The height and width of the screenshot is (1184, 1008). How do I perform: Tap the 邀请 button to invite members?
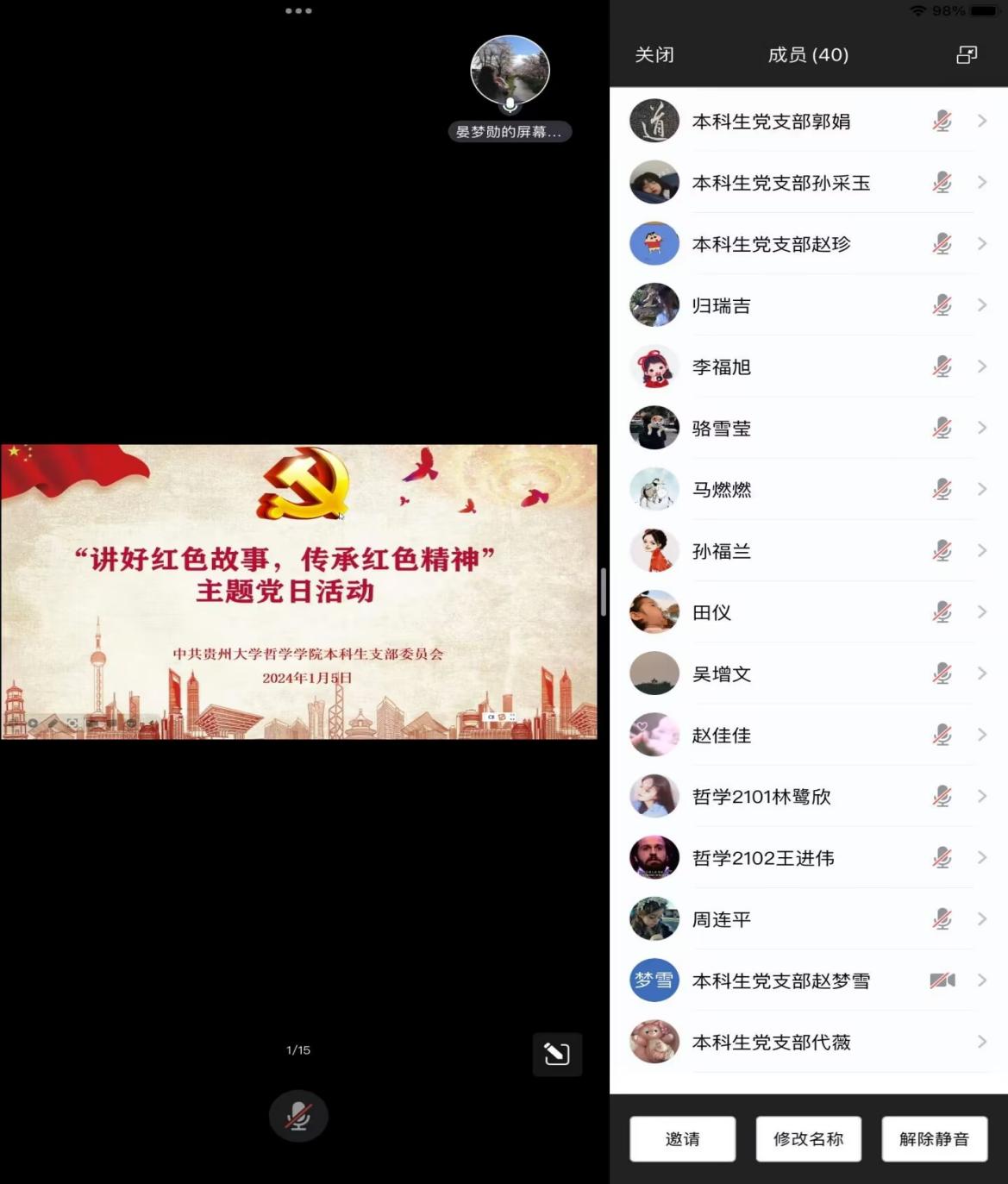(x=682, y=1139)
